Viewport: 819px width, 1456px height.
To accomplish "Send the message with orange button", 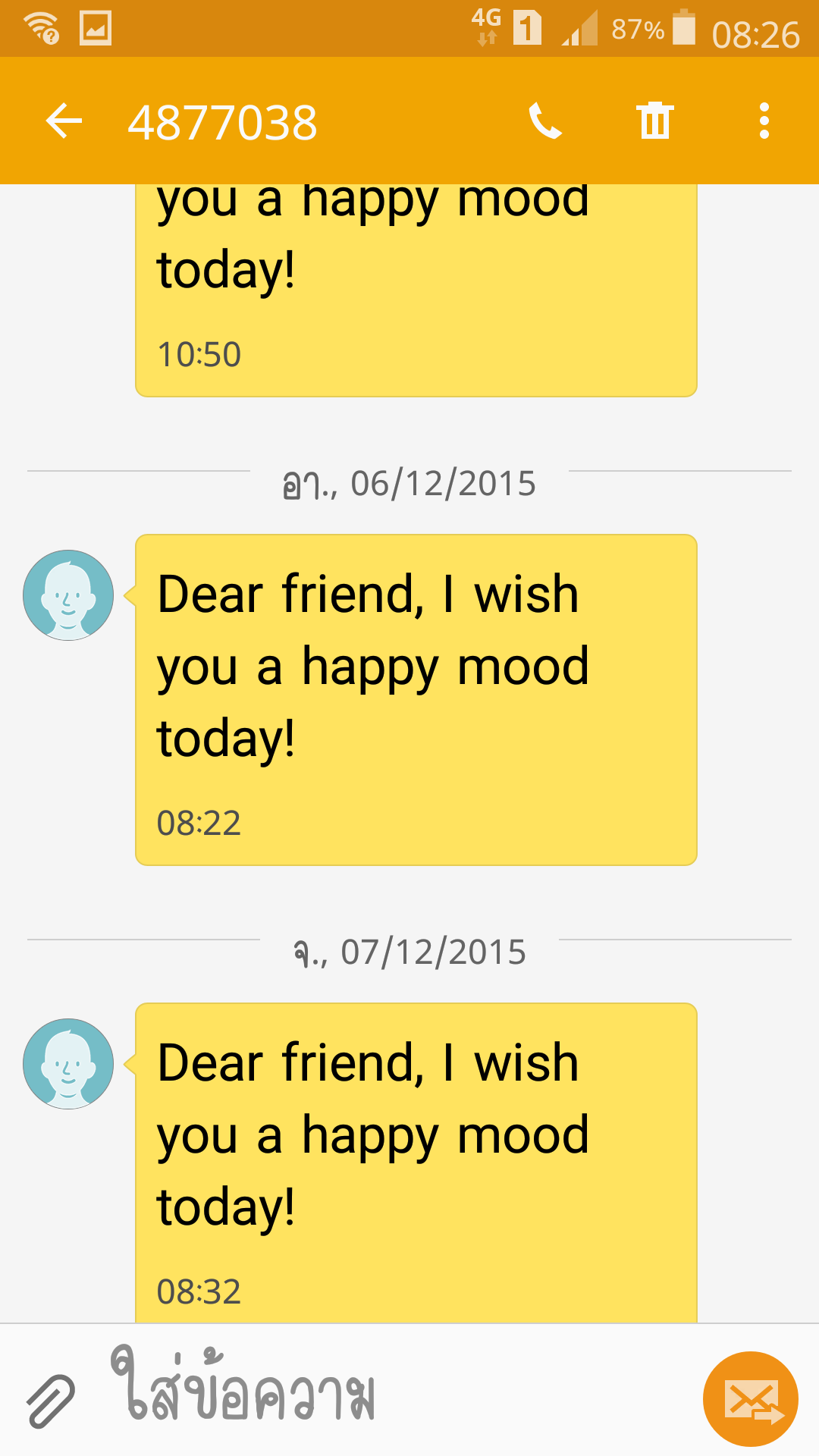I will click(750, 1398).
